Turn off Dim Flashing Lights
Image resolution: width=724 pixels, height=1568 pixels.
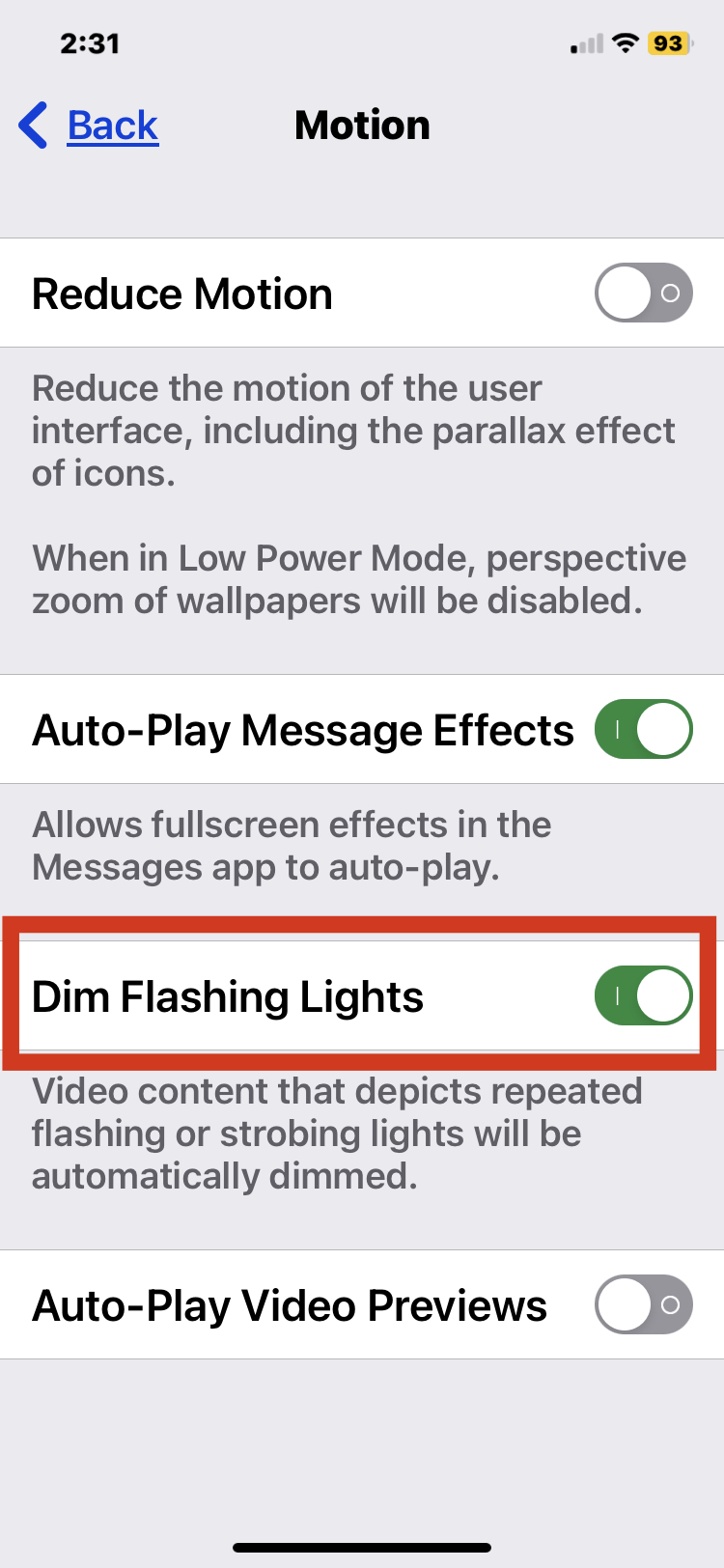(x=643, y=996)
